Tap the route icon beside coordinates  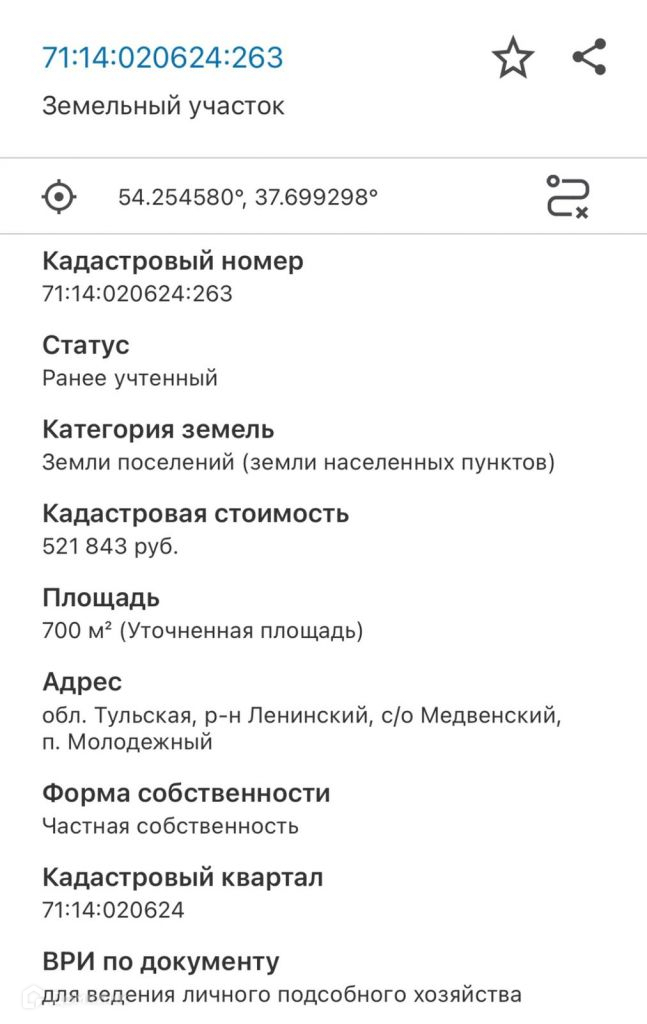click(x=567, y=196)
